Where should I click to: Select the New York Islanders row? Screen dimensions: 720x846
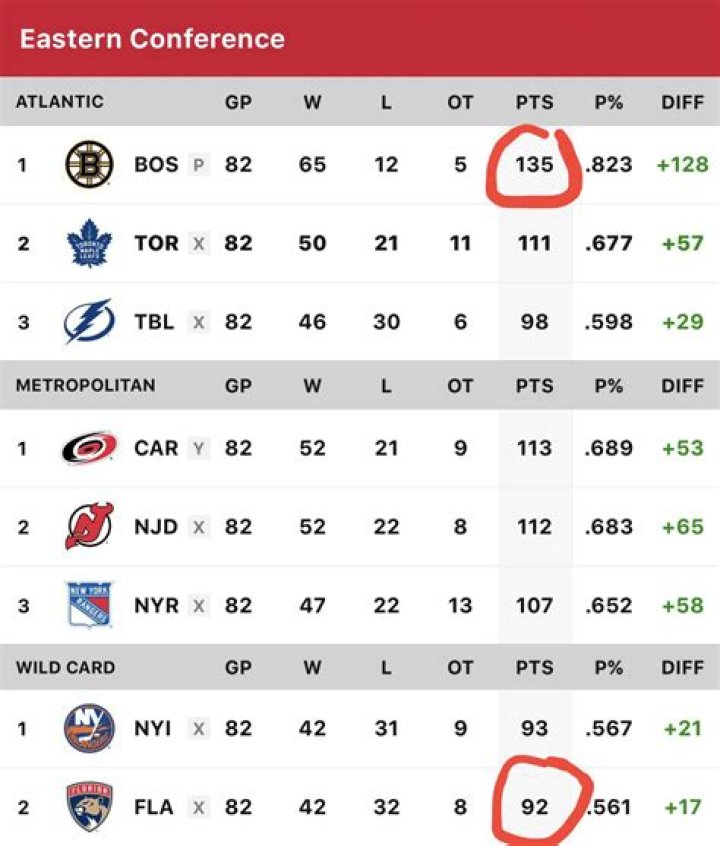(x=154, y=729)
